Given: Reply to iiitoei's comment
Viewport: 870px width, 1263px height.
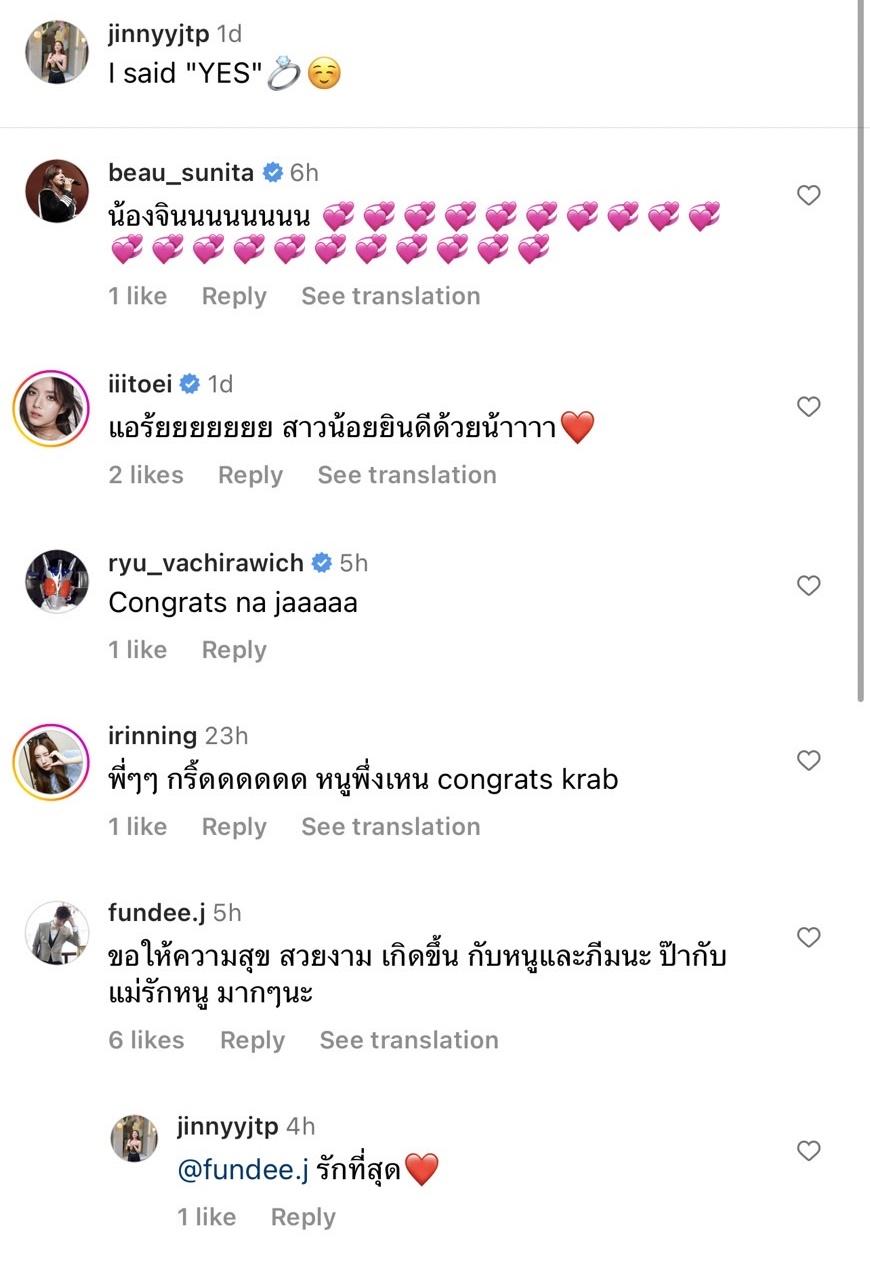Looking at the screenshot, I should (x=250, y=475).
